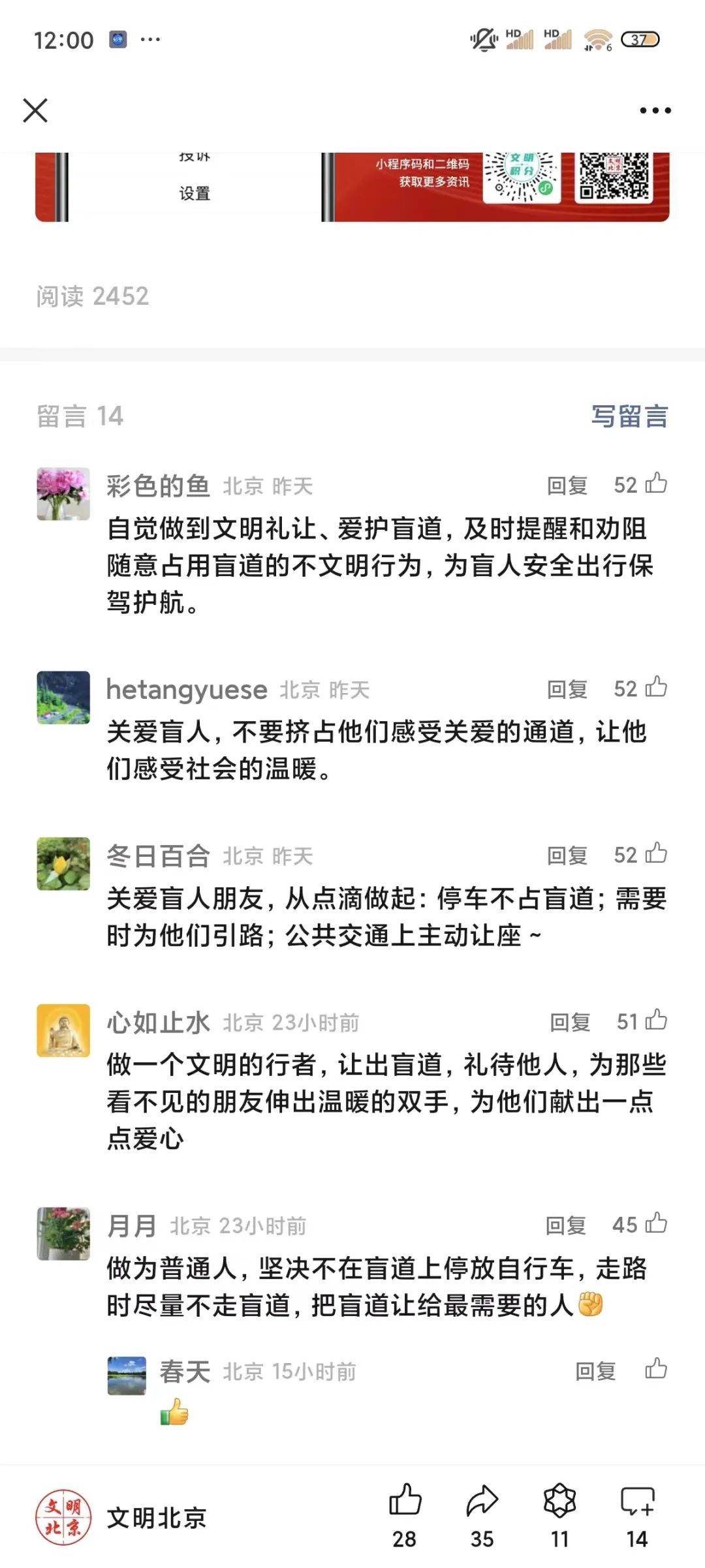Mark article as 在看 with flower icon

point(559,1501)
